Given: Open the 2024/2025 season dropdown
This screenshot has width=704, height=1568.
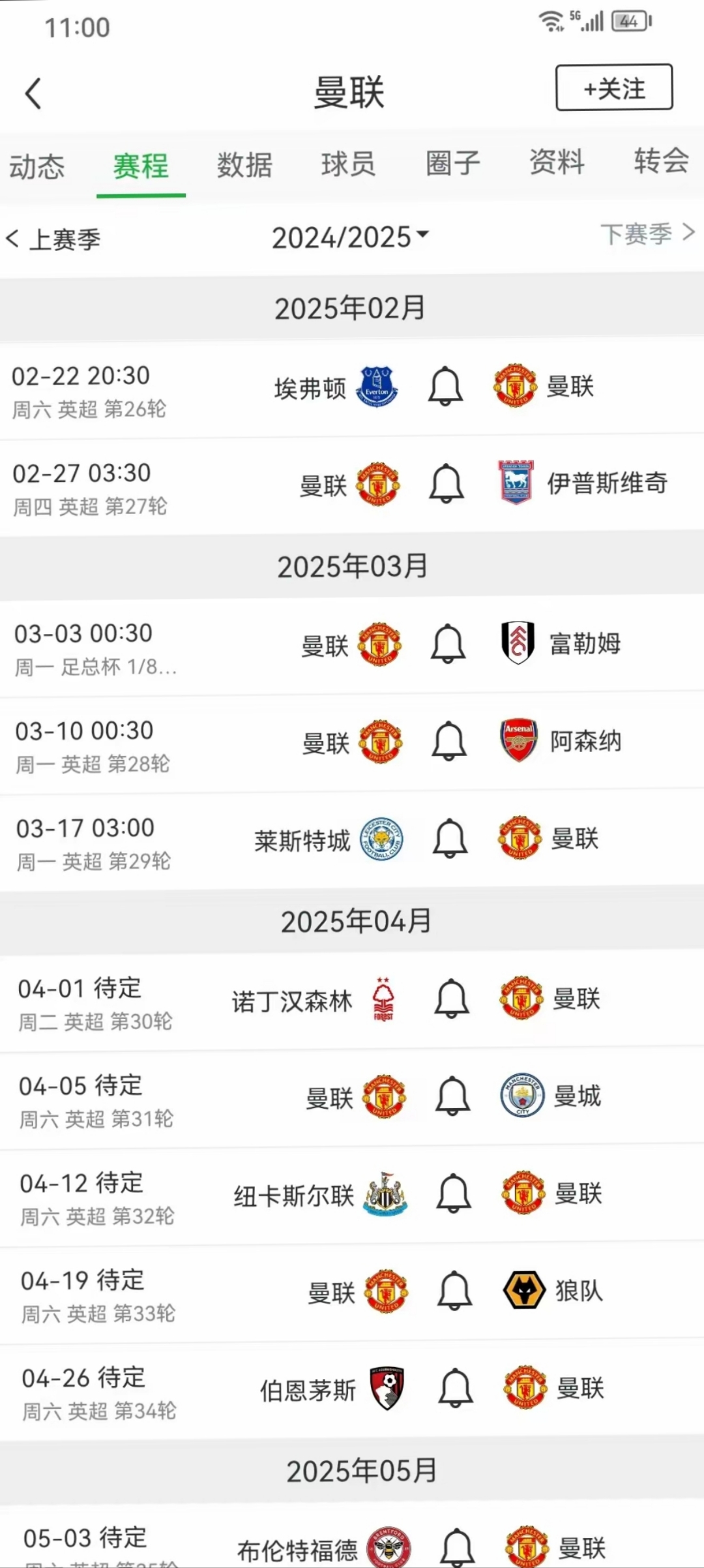Looking at the screenshot, I should 350,237.
